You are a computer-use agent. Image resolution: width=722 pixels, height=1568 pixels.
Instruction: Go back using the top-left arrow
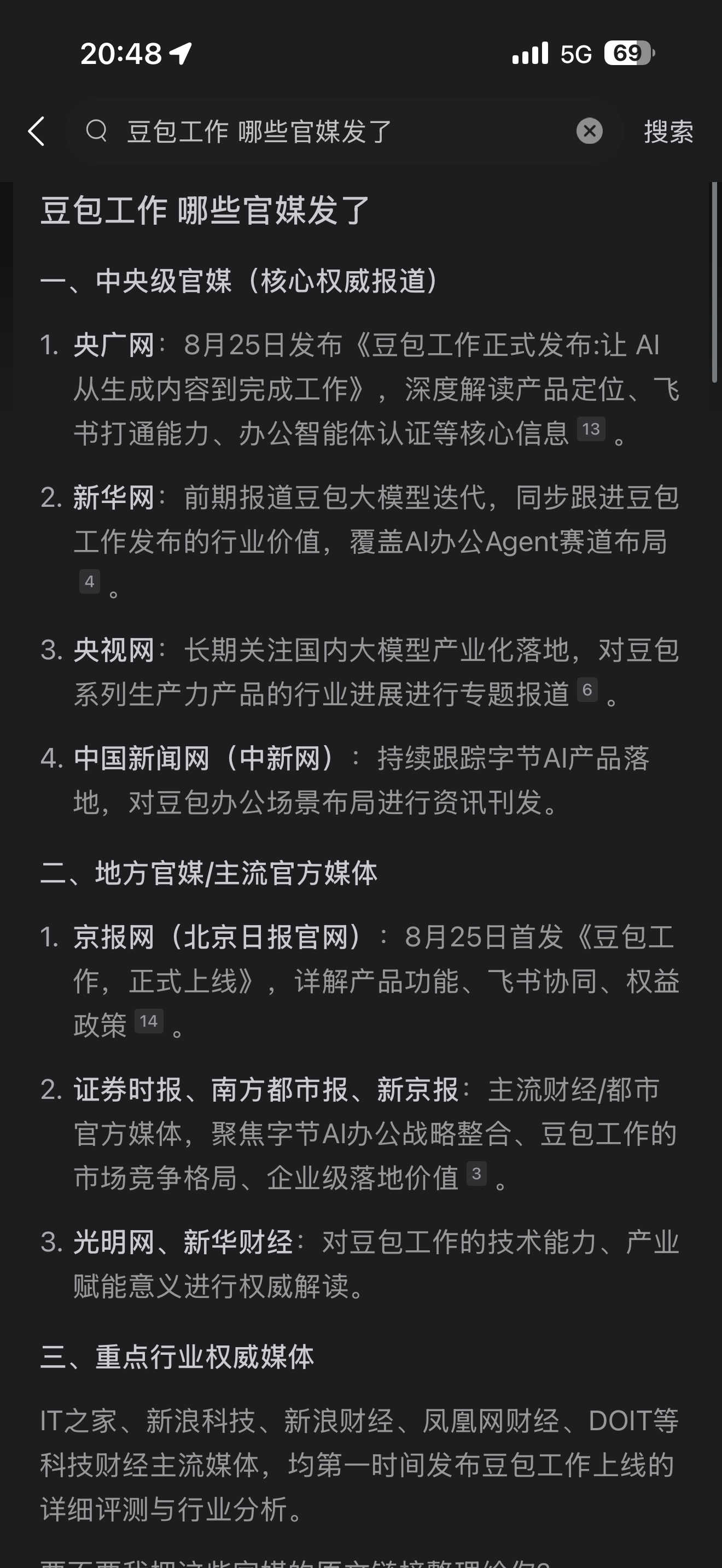(x=37, y=131)
